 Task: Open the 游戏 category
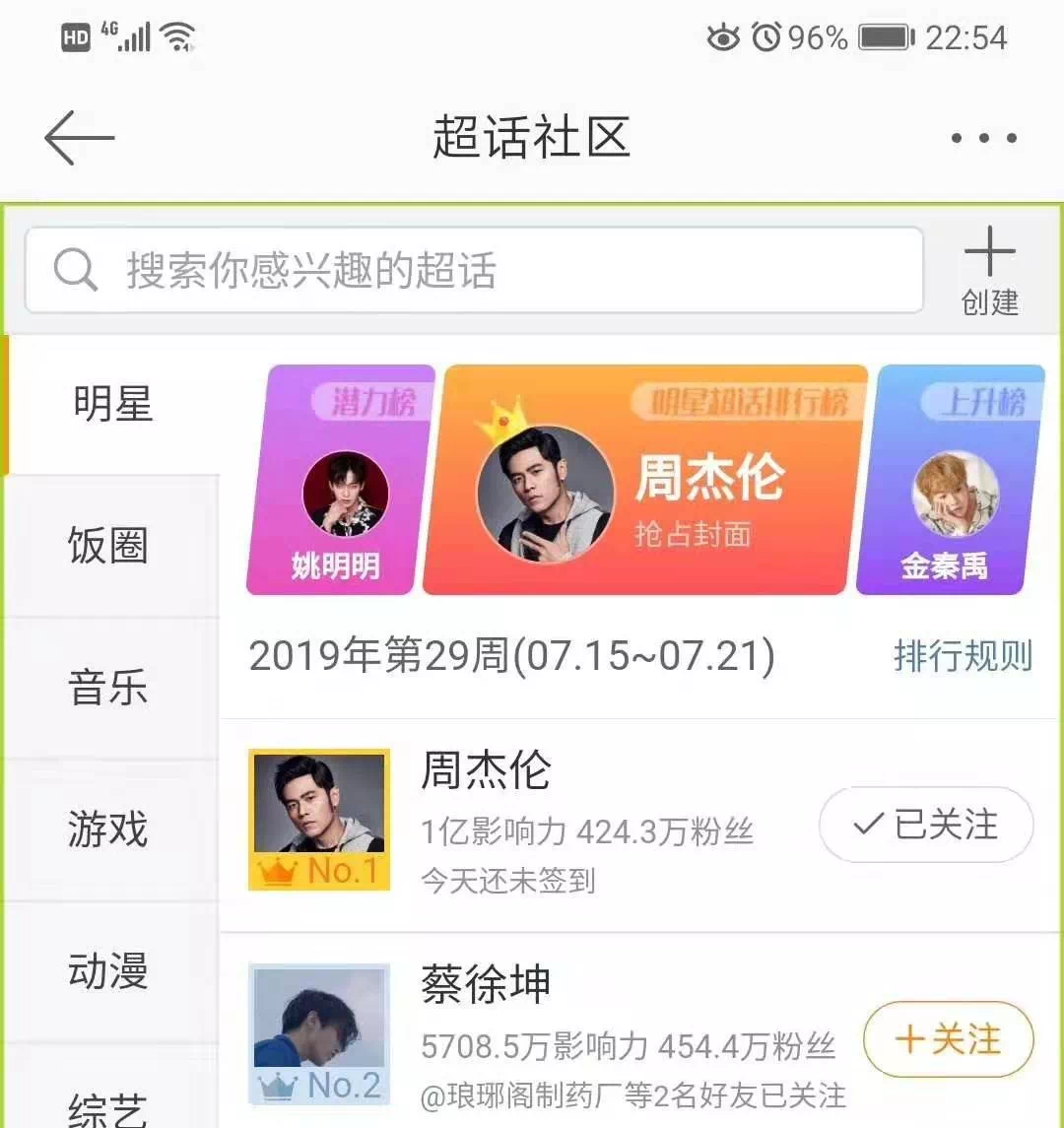coord(108,829)
